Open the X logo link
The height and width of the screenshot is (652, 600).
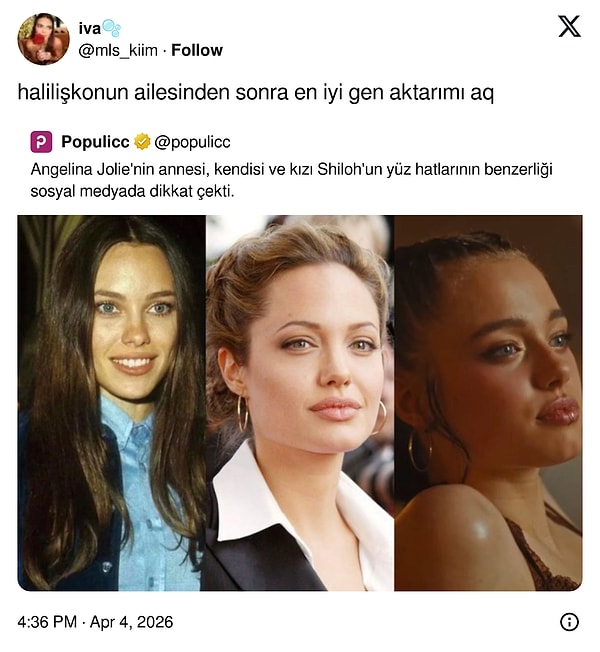[569, 27]
